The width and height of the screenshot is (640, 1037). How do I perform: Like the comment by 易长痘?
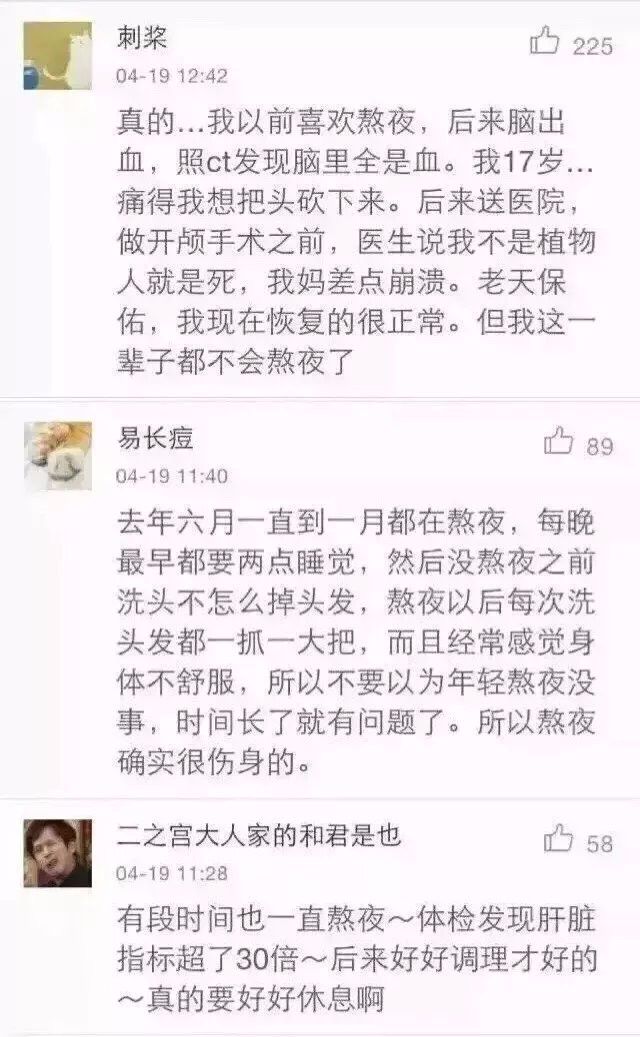558,442
